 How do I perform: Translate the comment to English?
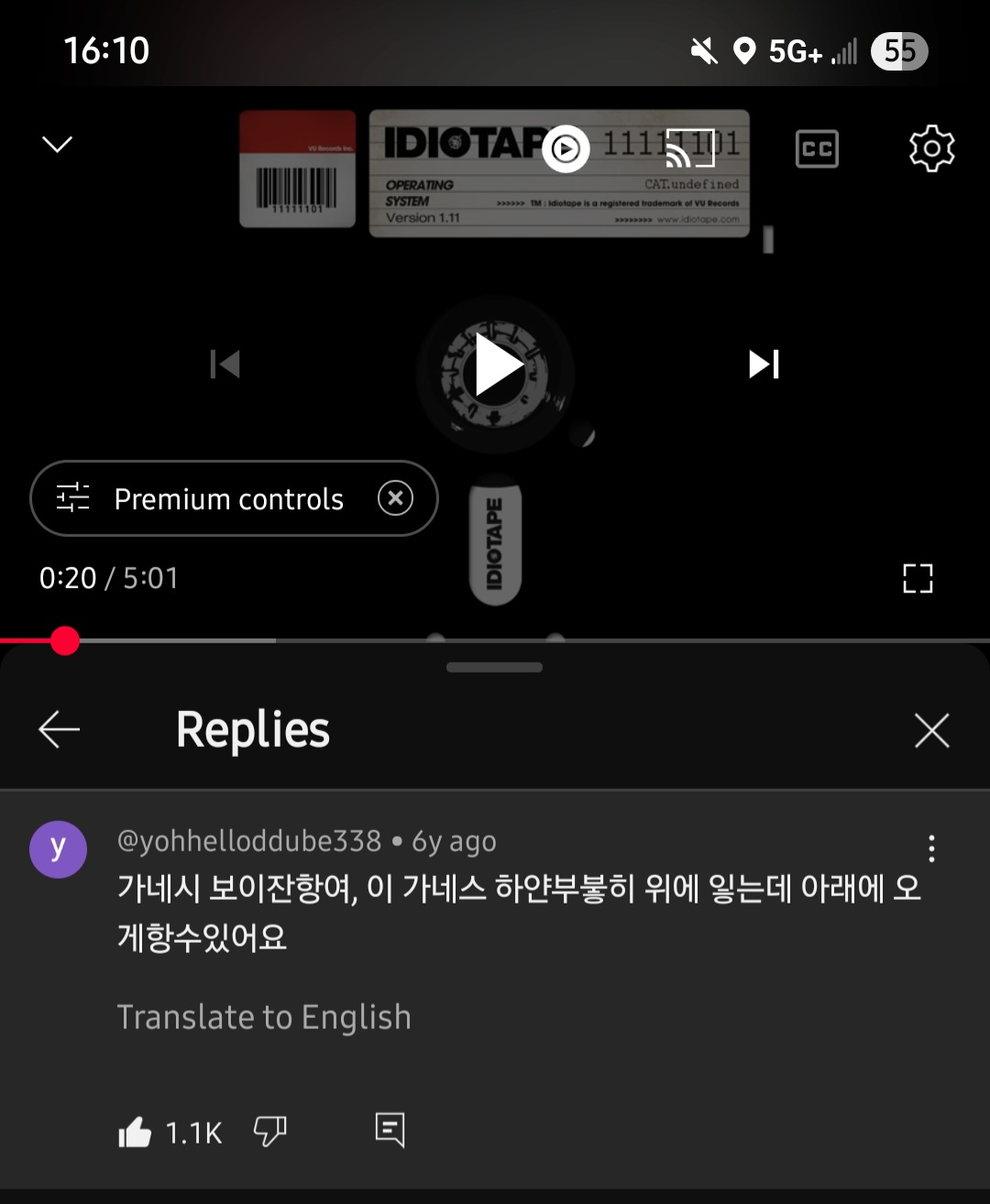pyautogui.click(x=264, y=1017)
